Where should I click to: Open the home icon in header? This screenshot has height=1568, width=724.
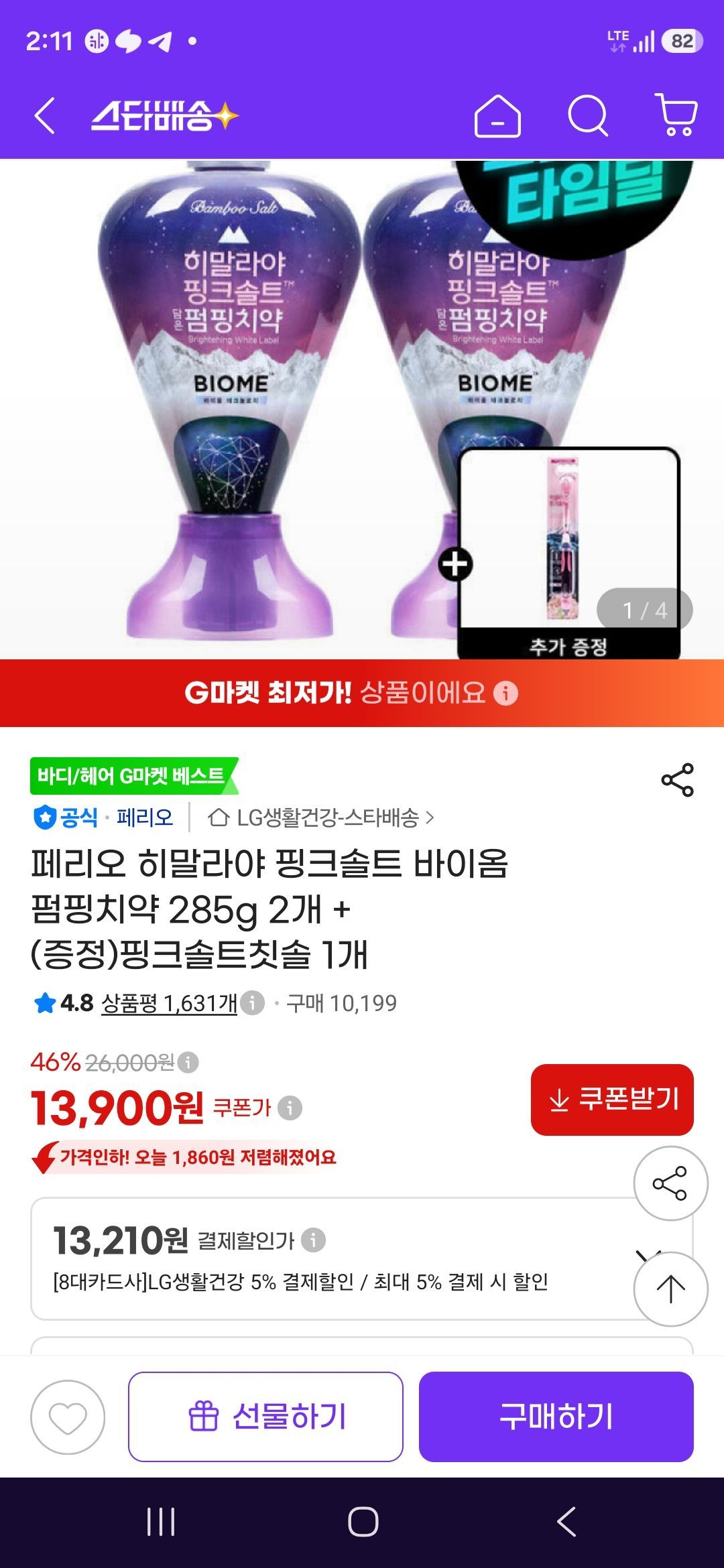pyautogui.click(x=497, y=116)
